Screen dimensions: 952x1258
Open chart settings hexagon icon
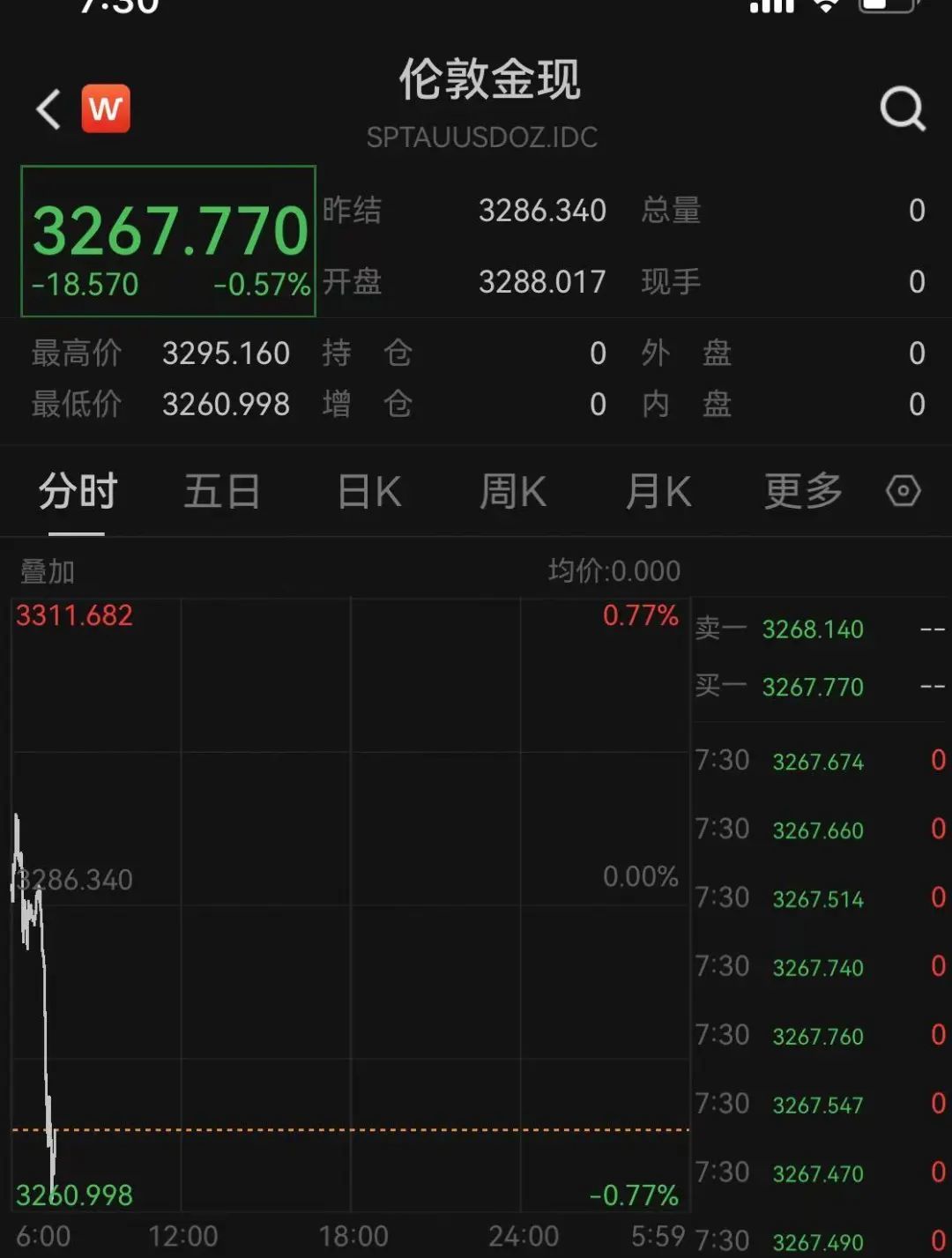tap(904, 491)
